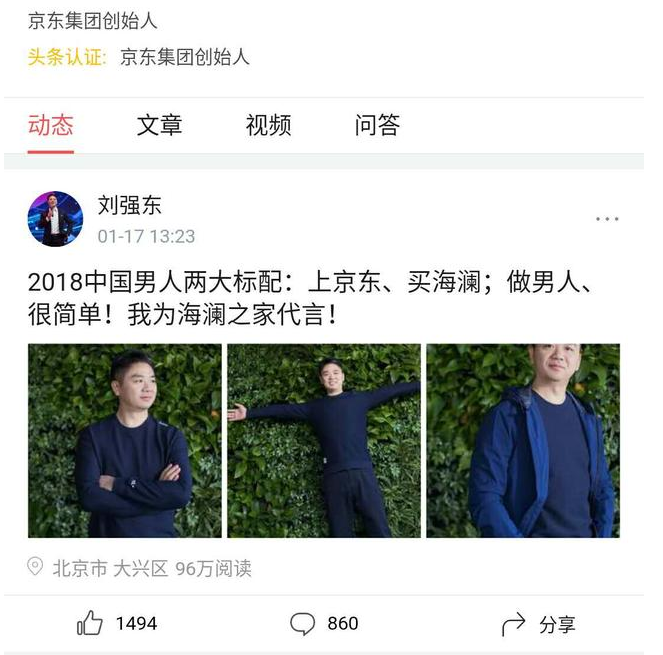663x655 pixels.
Task: Open the 860 comments
Action: point(303,624)
